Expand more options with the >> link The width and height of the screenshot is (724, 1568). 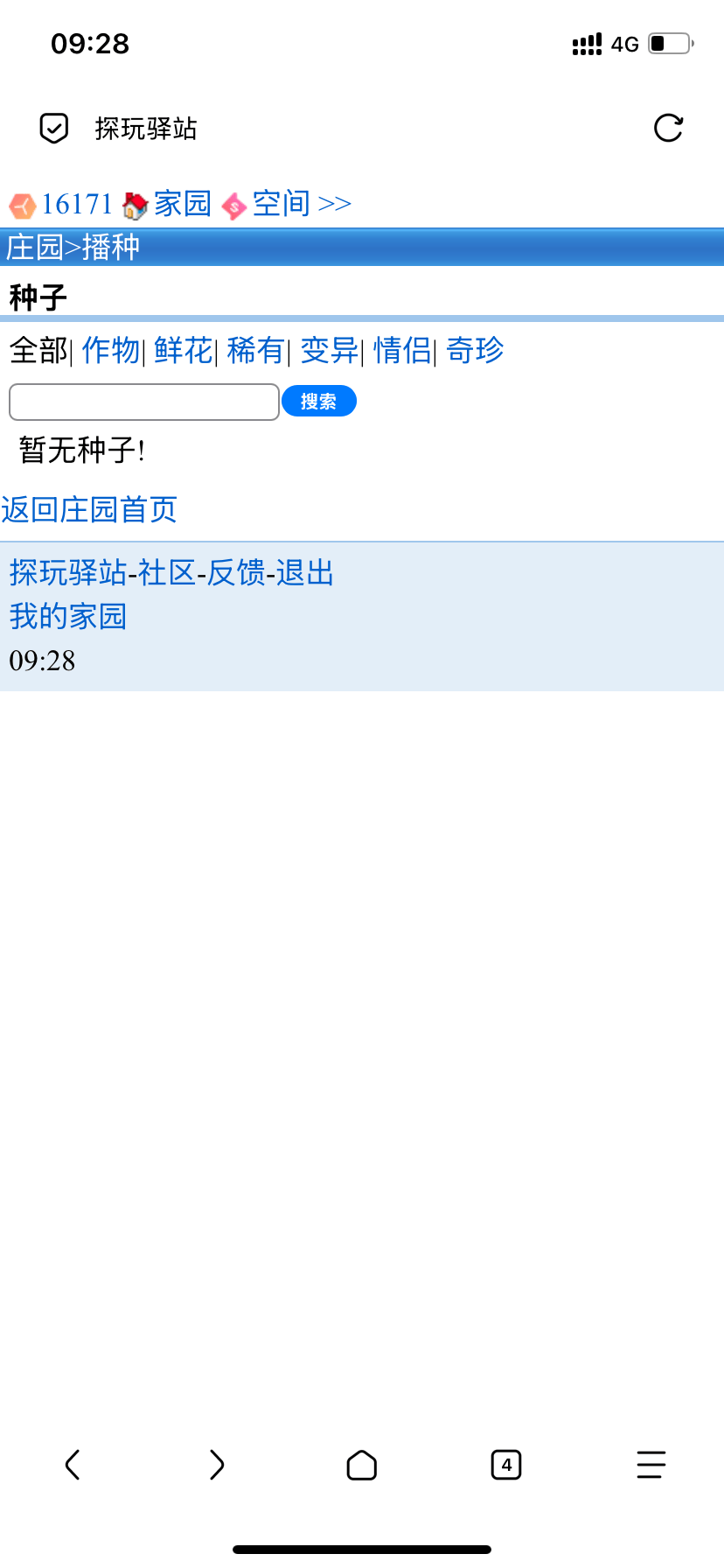click(x=335, y=204)
